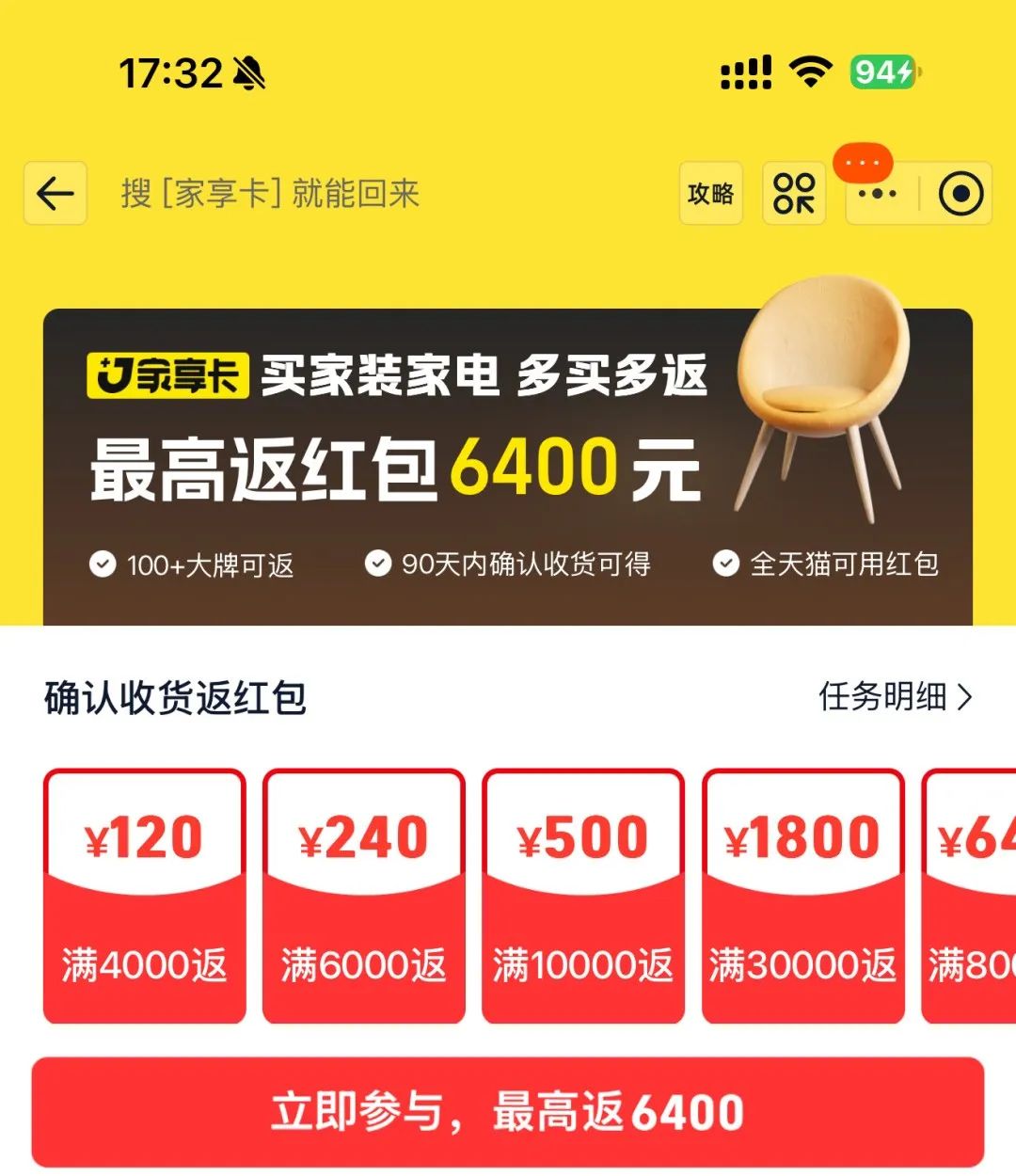Select the ¥500 满10000返 red packet card
1016x1176 pixels.
(x=582, y=896)
